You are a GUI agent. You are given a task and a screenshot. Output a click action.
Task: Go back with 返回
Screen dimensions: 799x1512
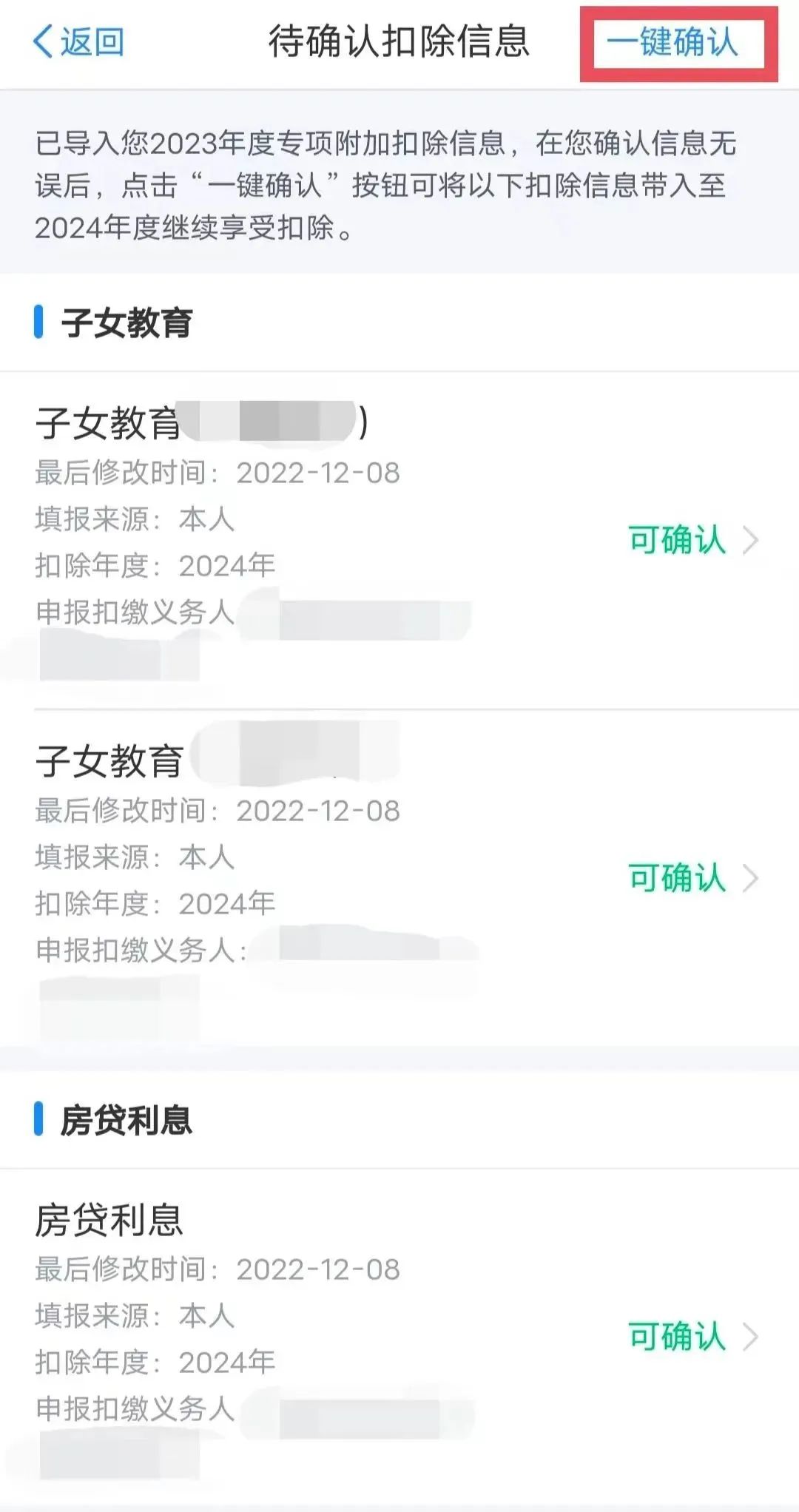click(78, 41)
